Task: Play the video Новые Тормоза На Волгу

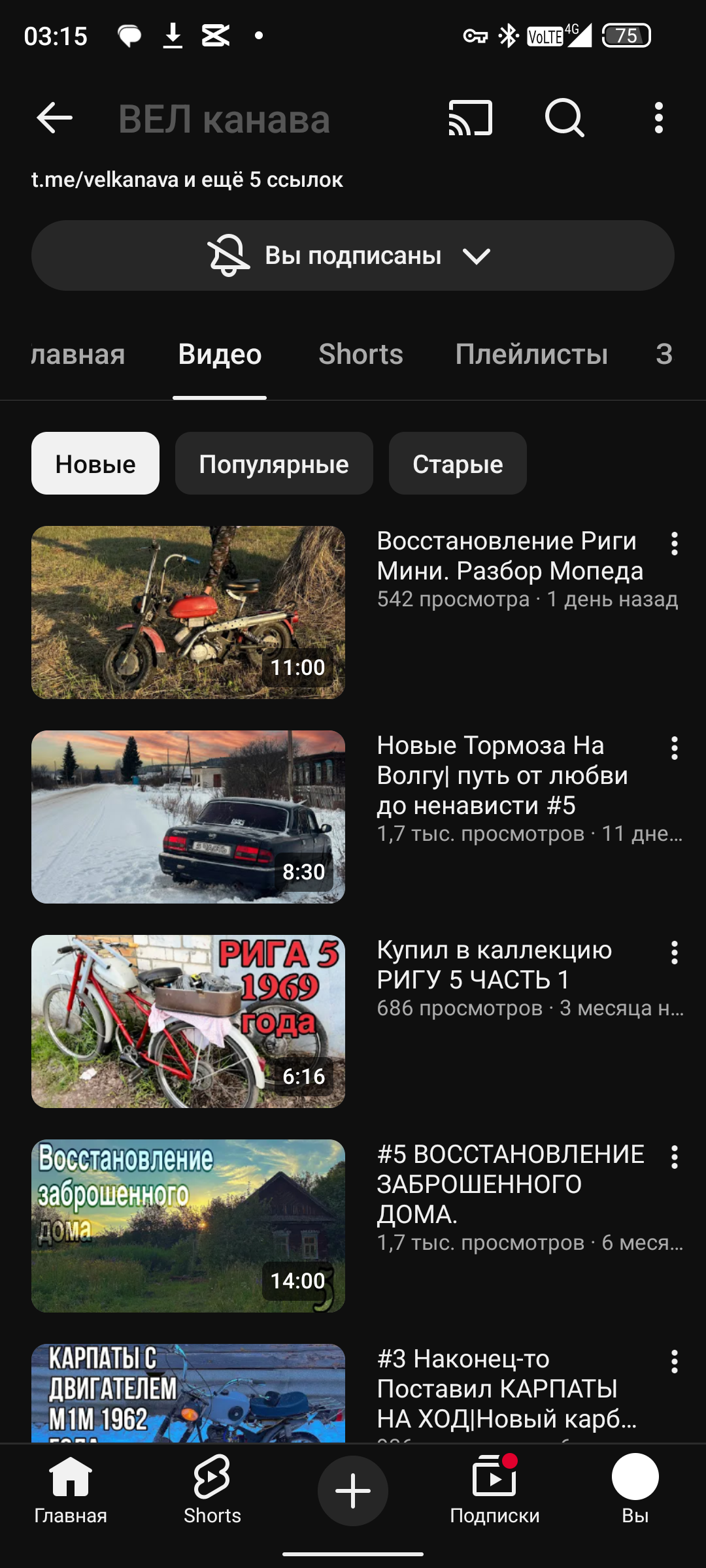Action: (x=188, y=817)
